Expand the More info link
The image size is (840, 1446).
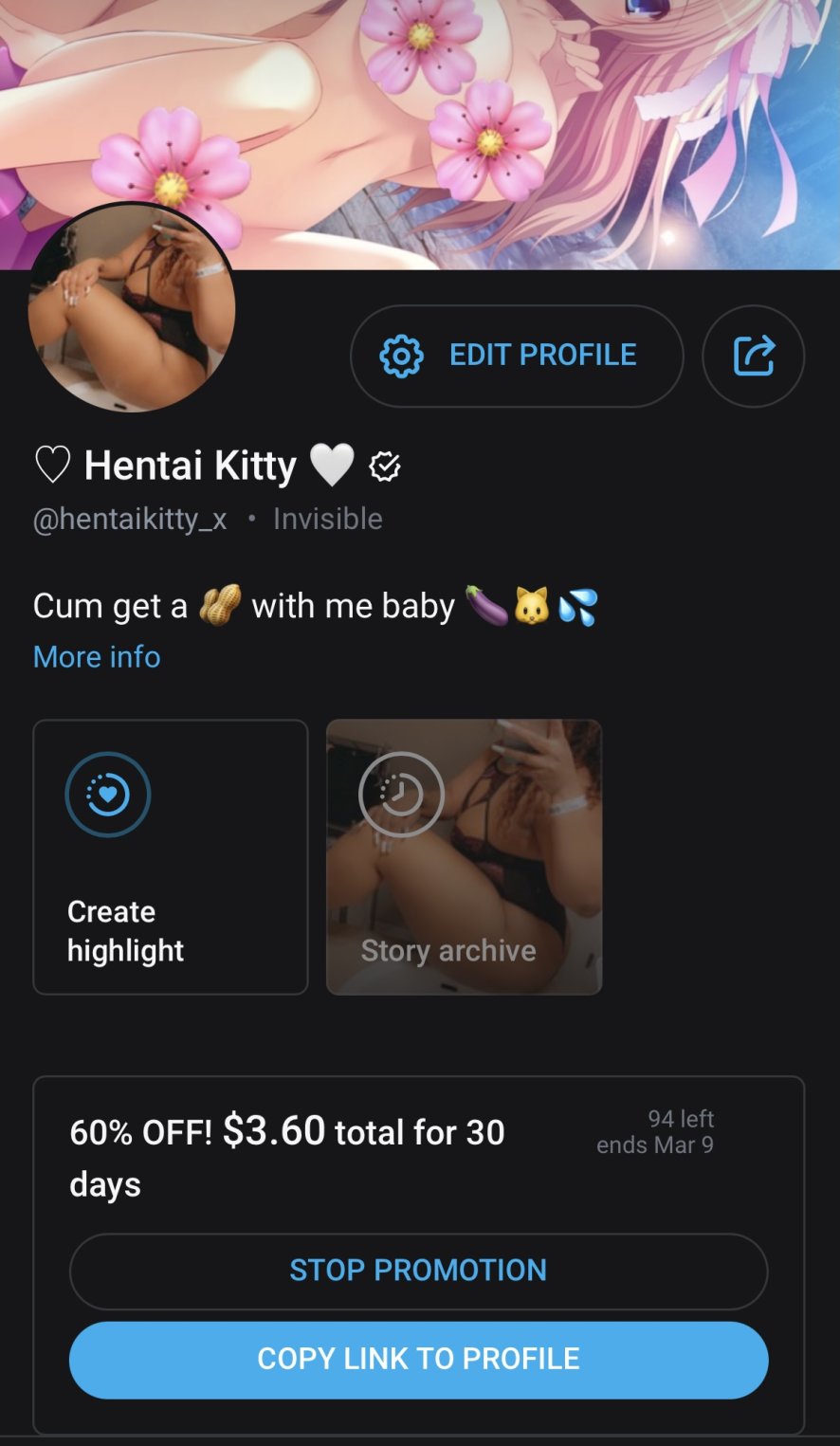(x=97, y=656)
